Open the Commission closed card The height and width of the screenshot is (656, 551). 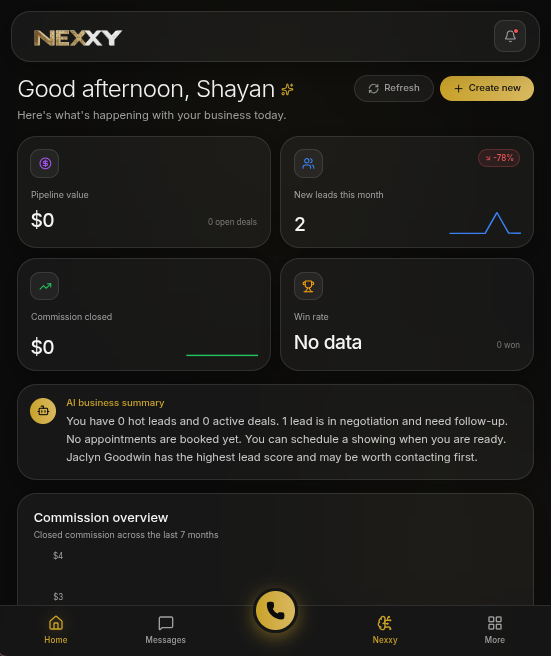pos(144,315)
